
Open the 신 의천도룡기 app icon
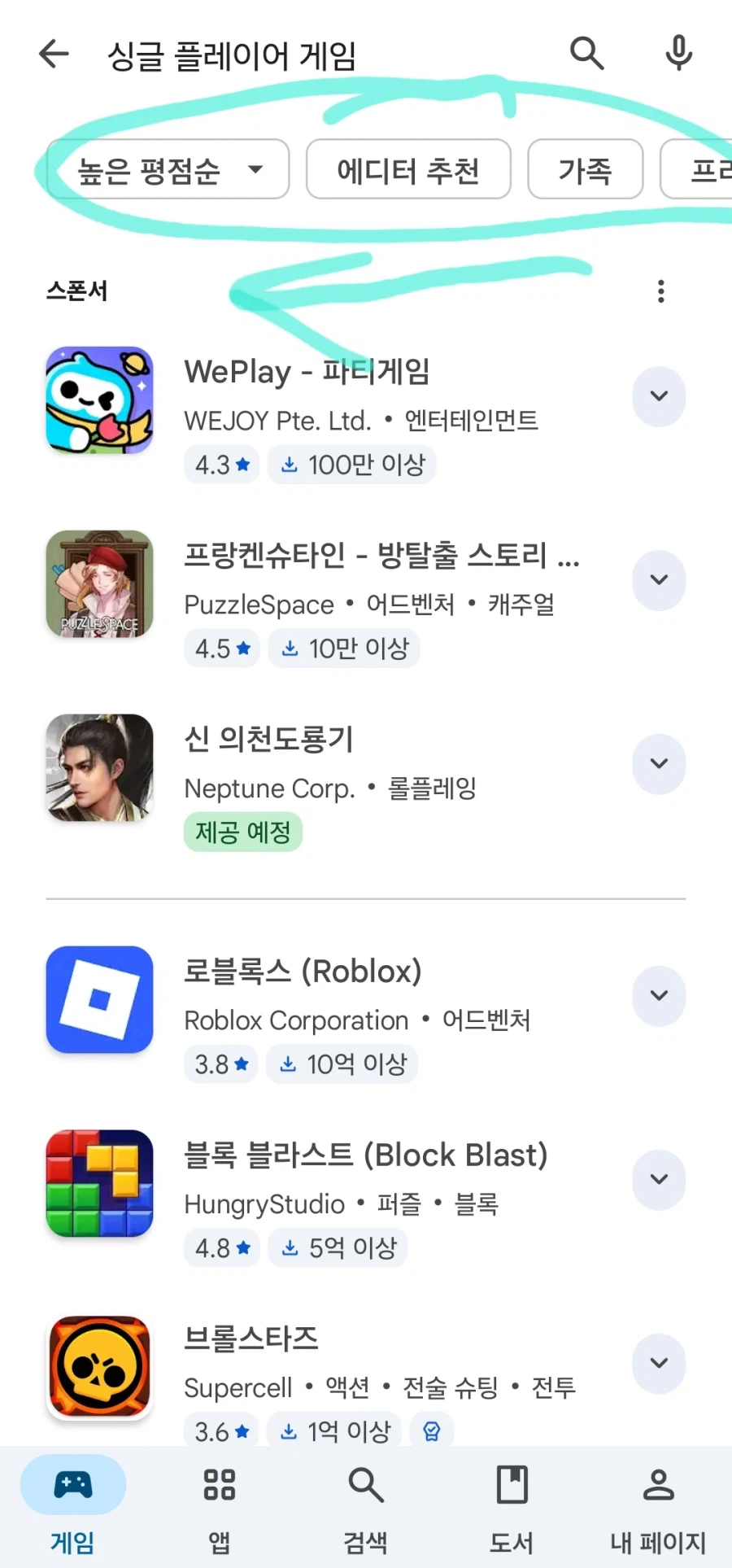pos(99,767)
